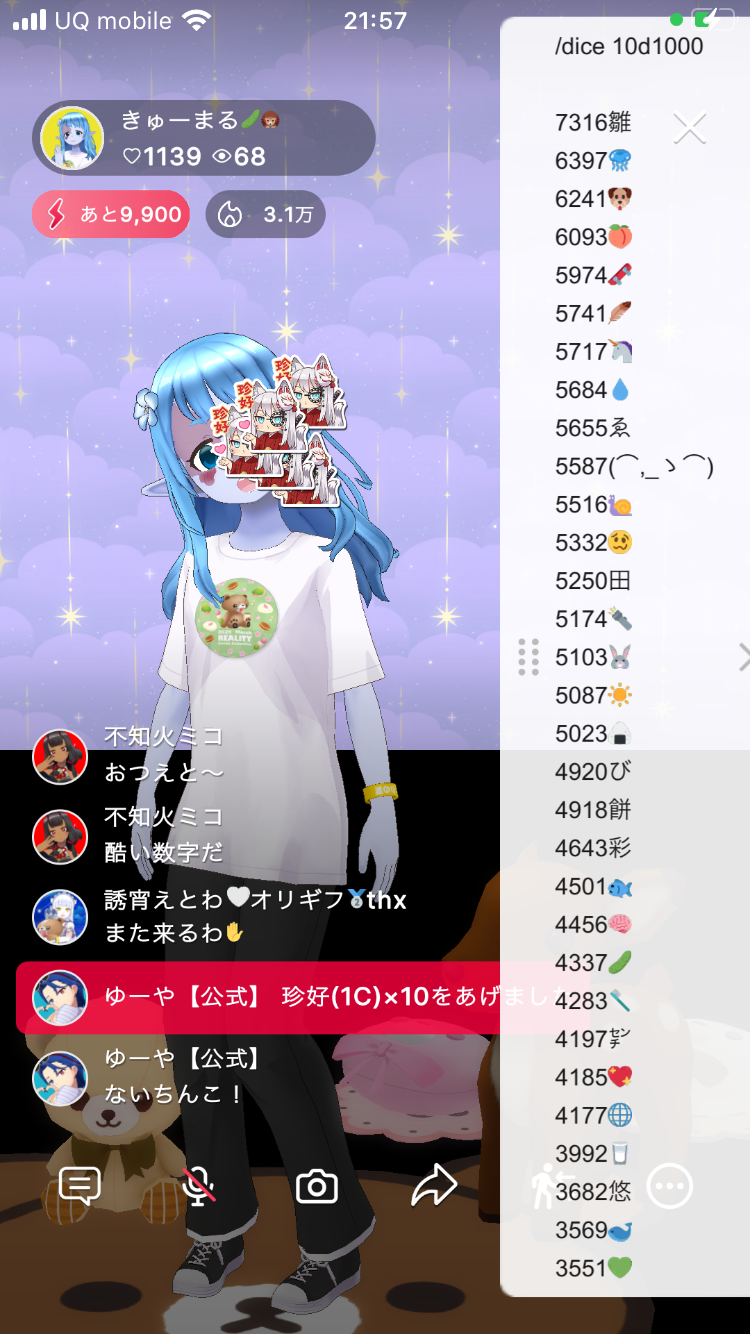Tap the side panel chevron arrow
The width and height of the screenshot is (750, 1334).
743,657
